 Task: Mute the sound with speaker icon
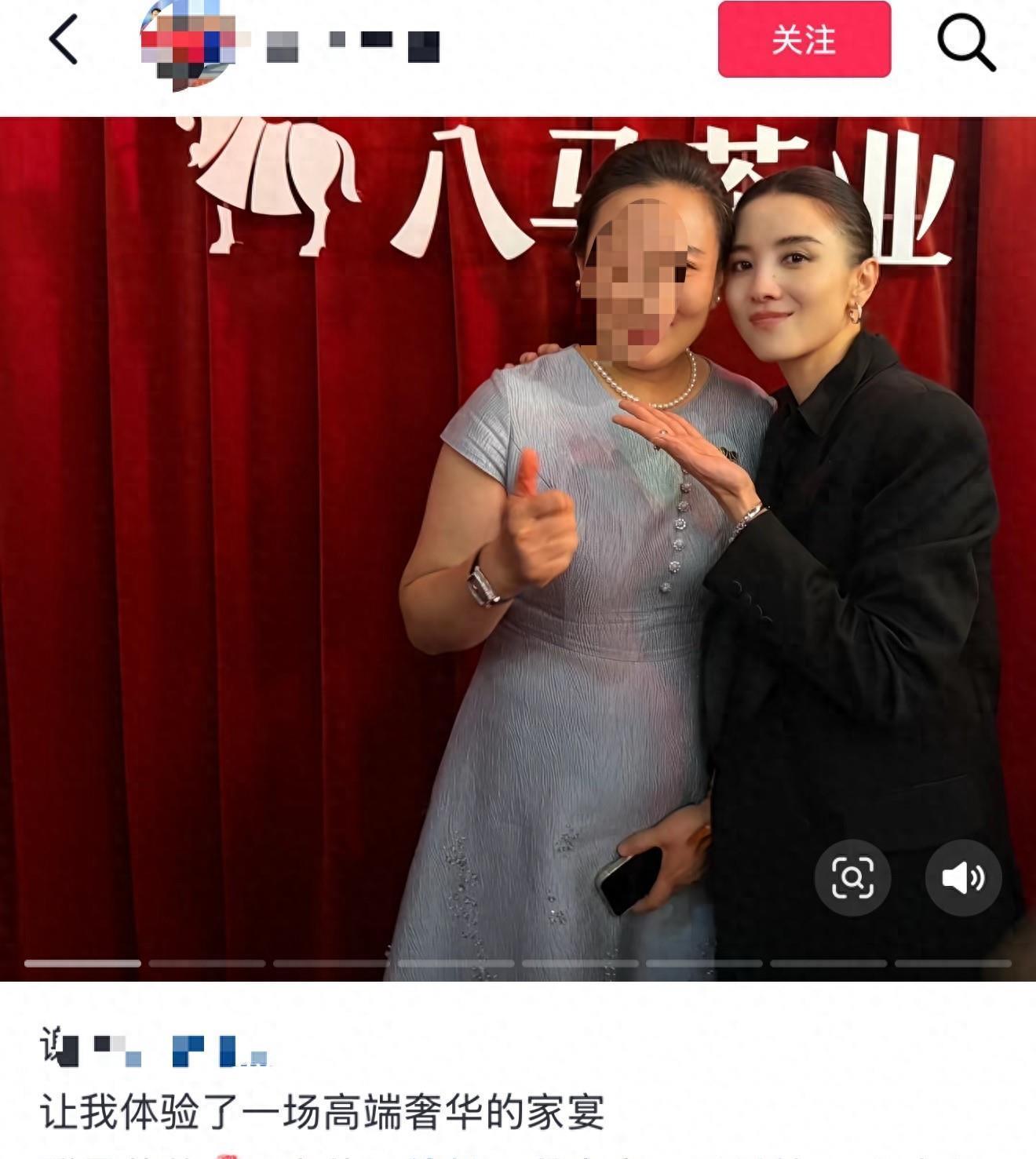click(963, 877)
